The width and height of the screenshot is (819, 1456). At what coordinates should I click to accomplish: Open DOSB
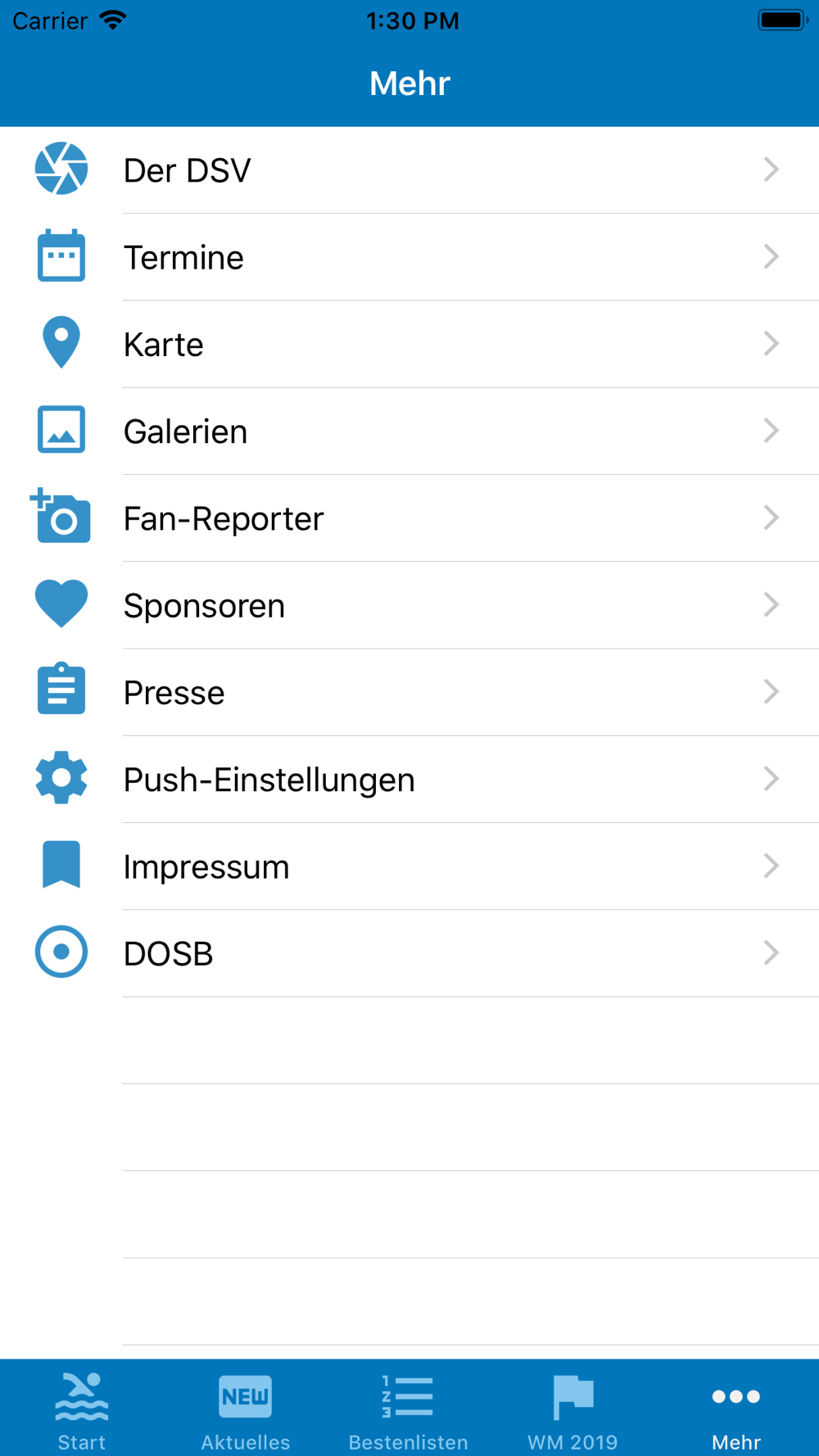(x=409, y=953)
